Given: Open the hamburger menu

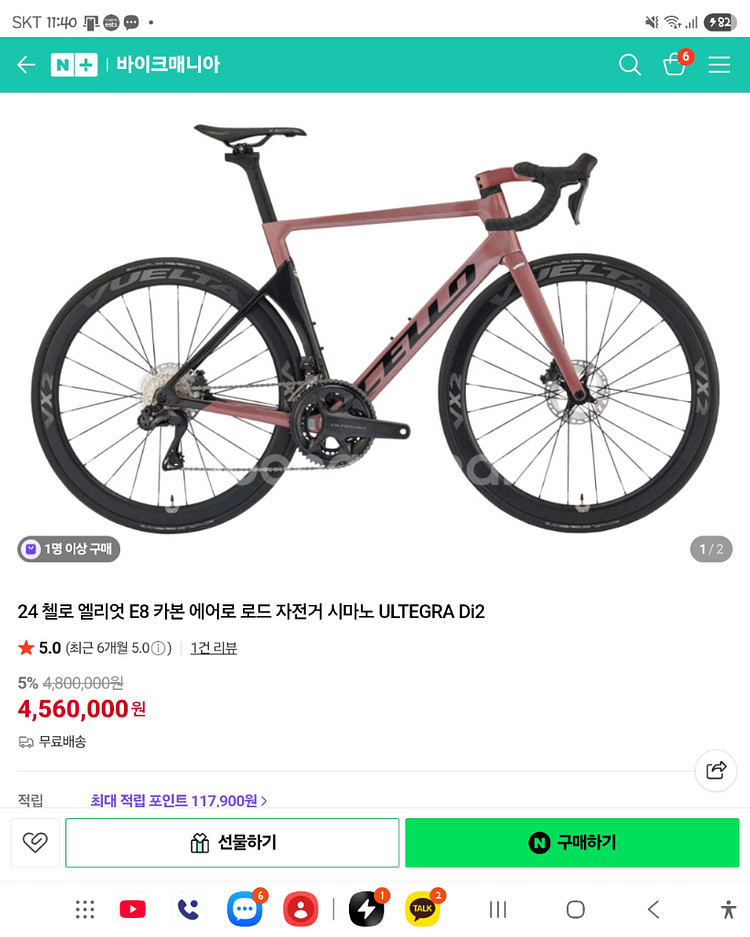Looking at the screenshot, I should point(719,65).
